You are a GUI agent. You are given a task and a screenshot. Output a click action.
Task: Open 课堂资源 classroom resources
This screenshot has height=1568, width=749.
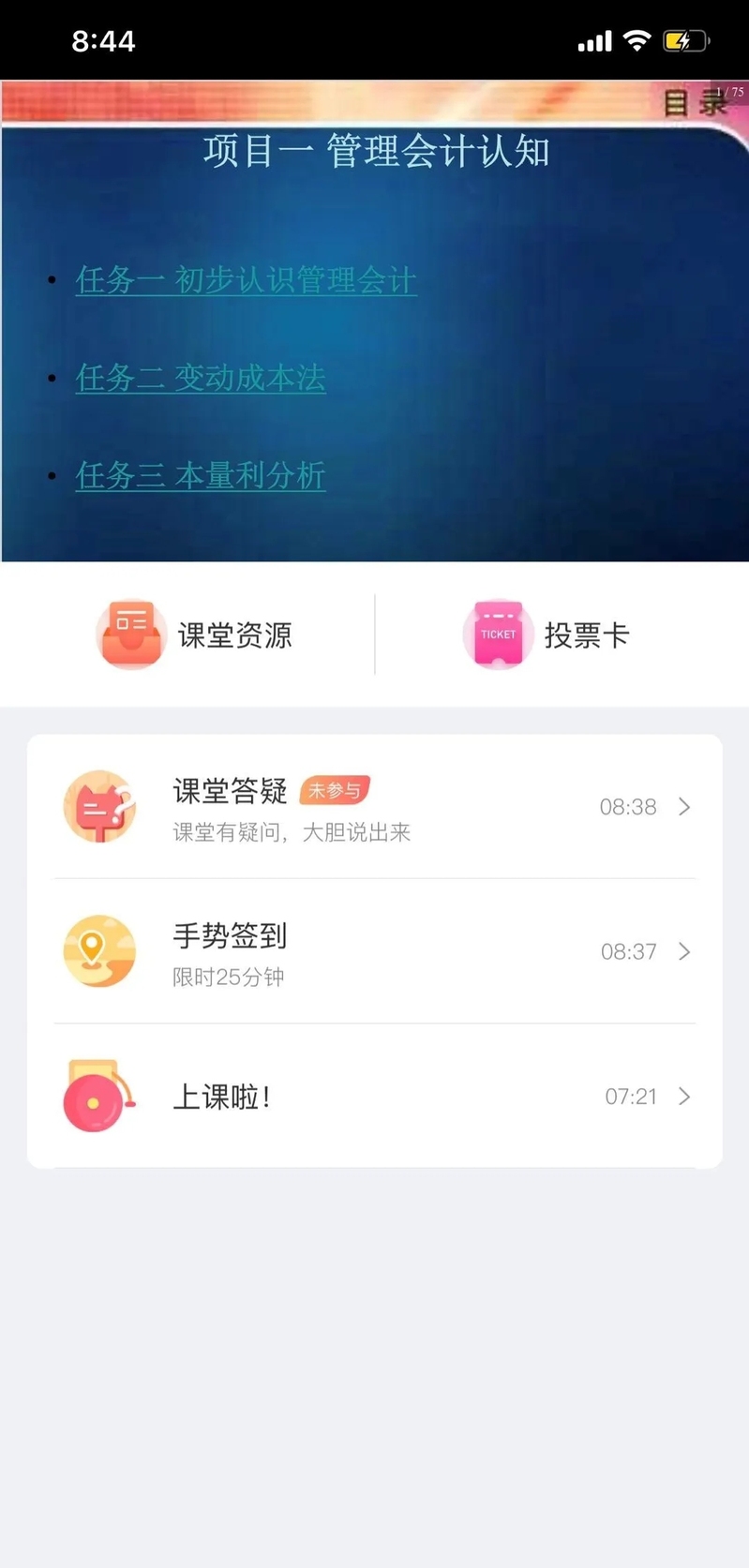coord(195,635)
